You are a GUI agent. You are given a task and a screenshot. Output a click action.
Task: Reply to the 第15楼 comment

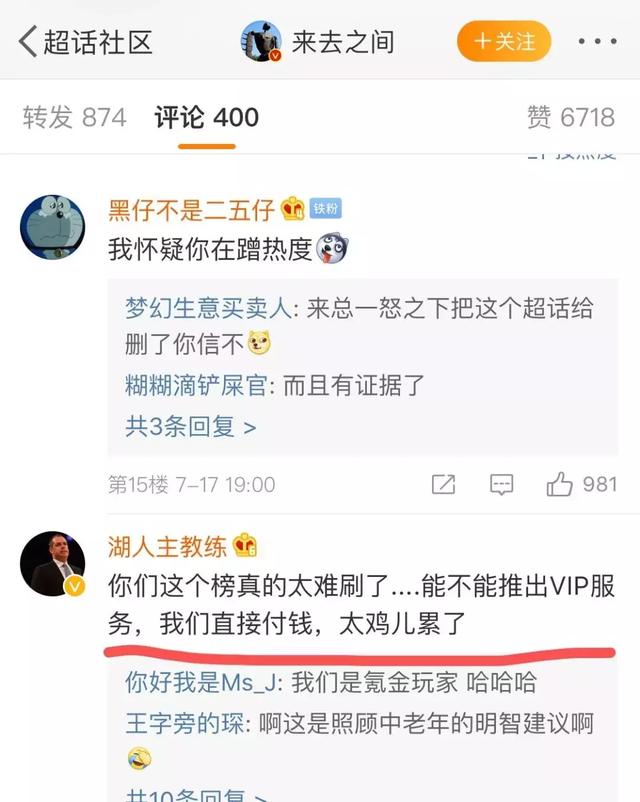(x=499, y=485)
